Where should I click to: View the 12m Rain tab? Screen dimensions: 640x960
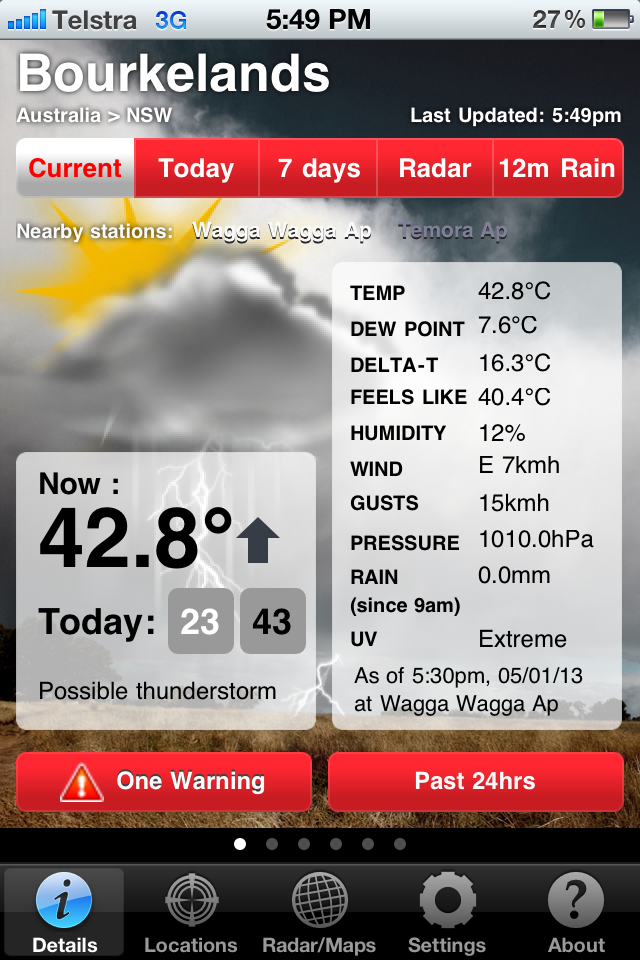557,168
